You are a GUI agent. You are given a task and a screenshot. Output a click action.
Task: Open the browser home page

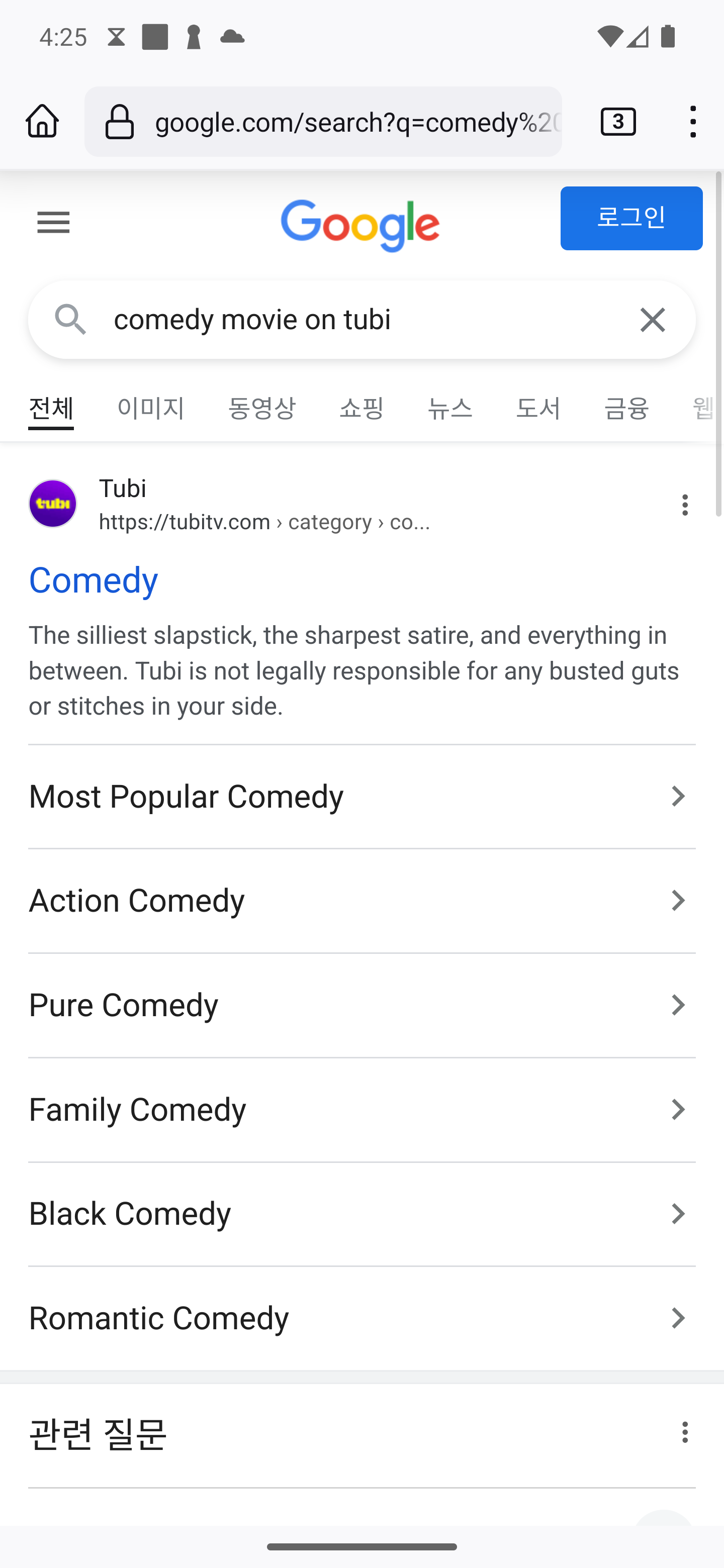pyautogui.click(x=43, y=122)
